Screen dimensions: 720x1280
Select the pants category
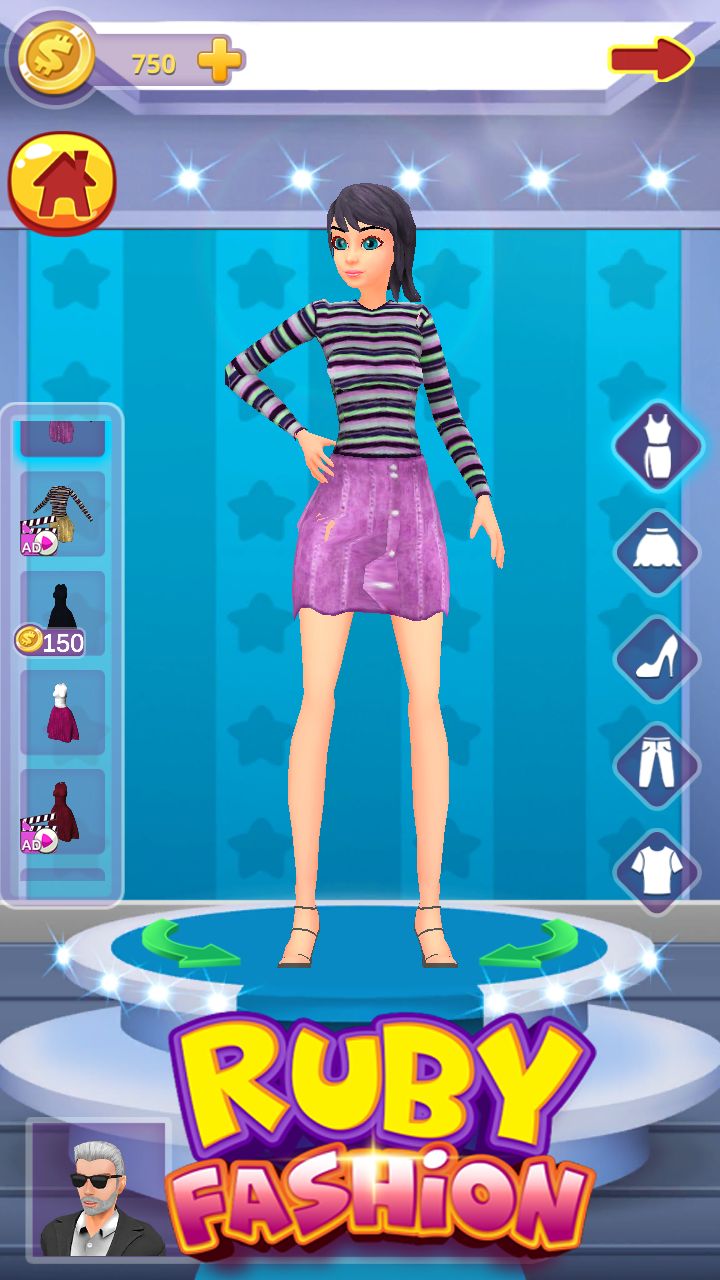pos(657,766)
